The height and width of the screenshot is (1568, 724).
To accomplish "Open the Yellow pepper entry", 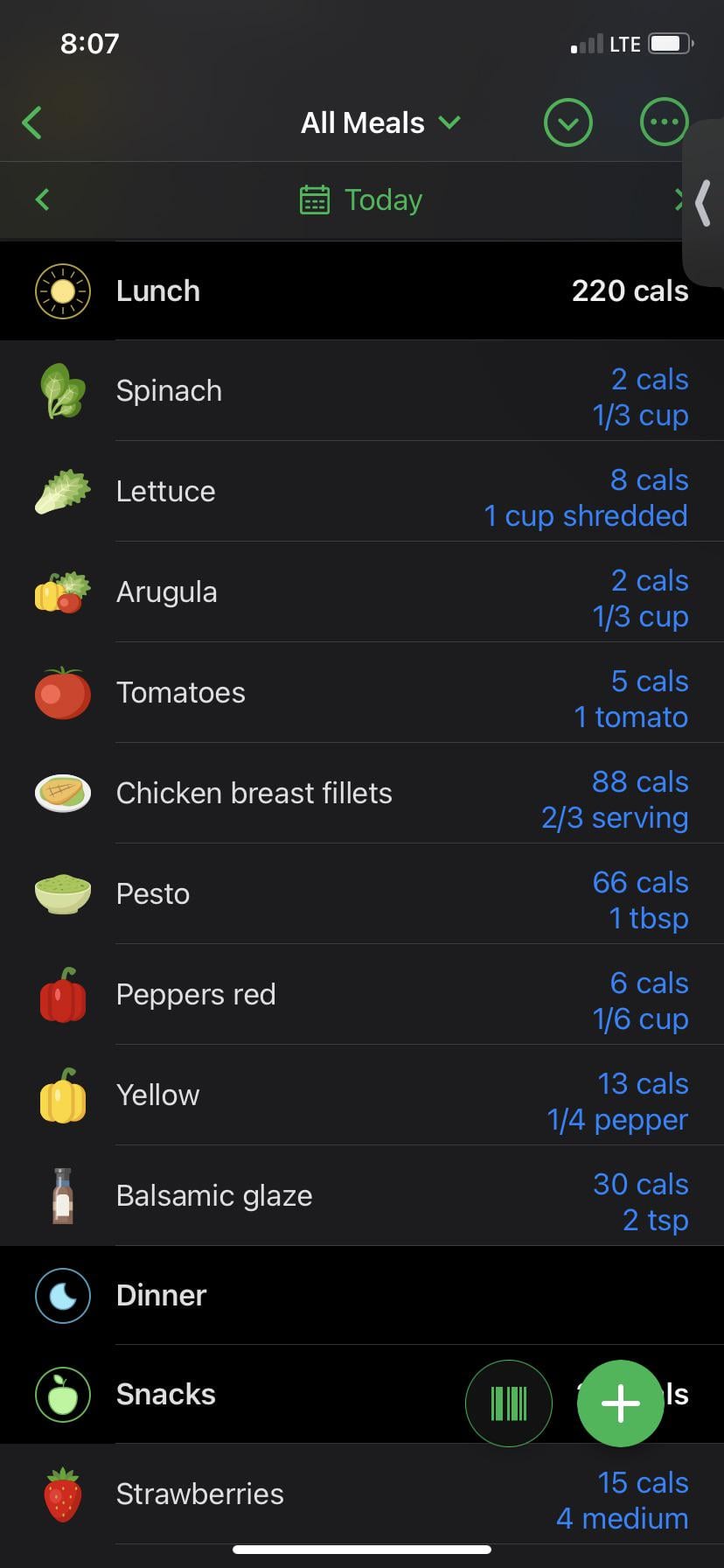I will (x=362, y=1095).
